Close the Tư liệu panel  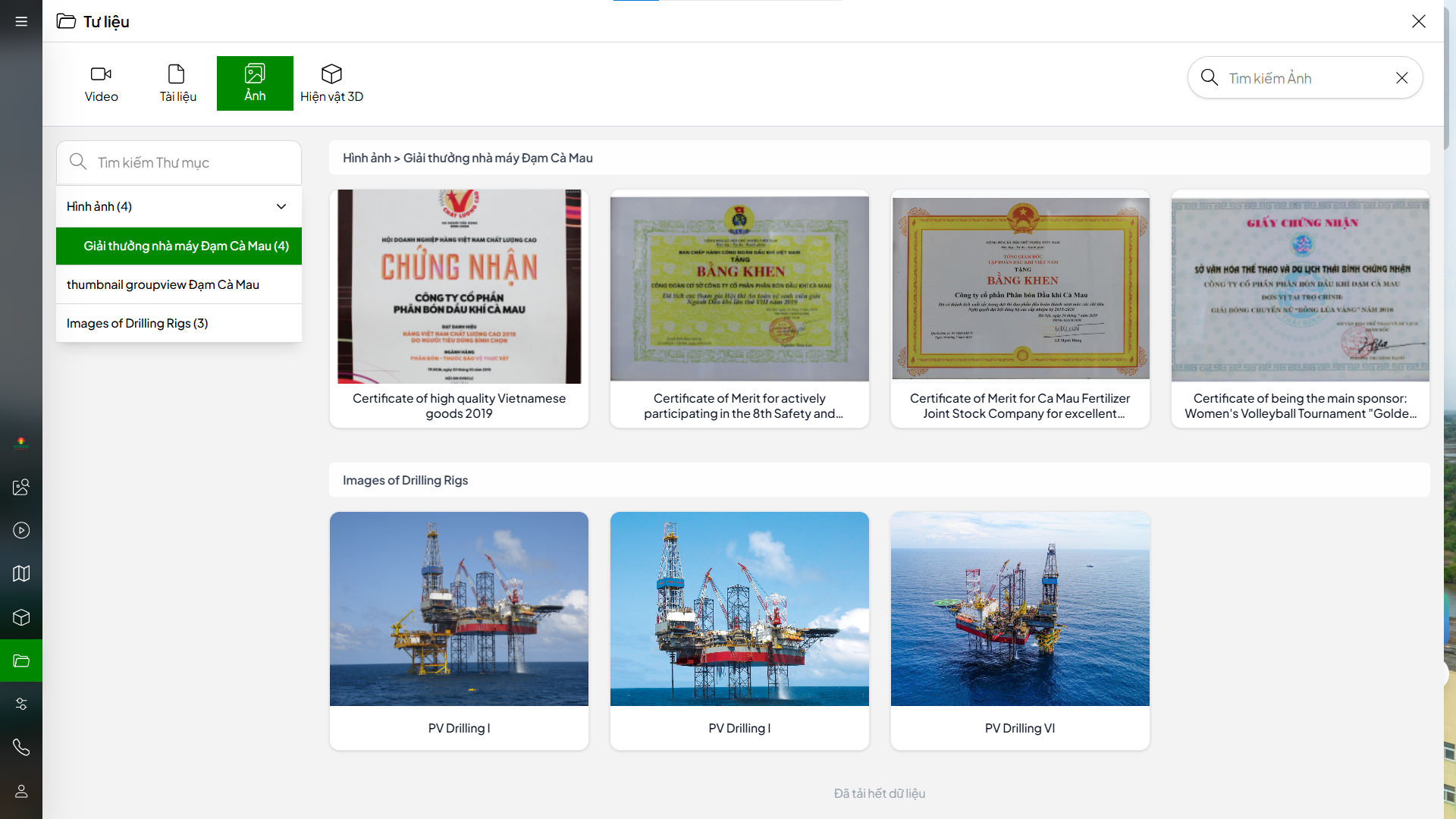tap(1418, 21)
